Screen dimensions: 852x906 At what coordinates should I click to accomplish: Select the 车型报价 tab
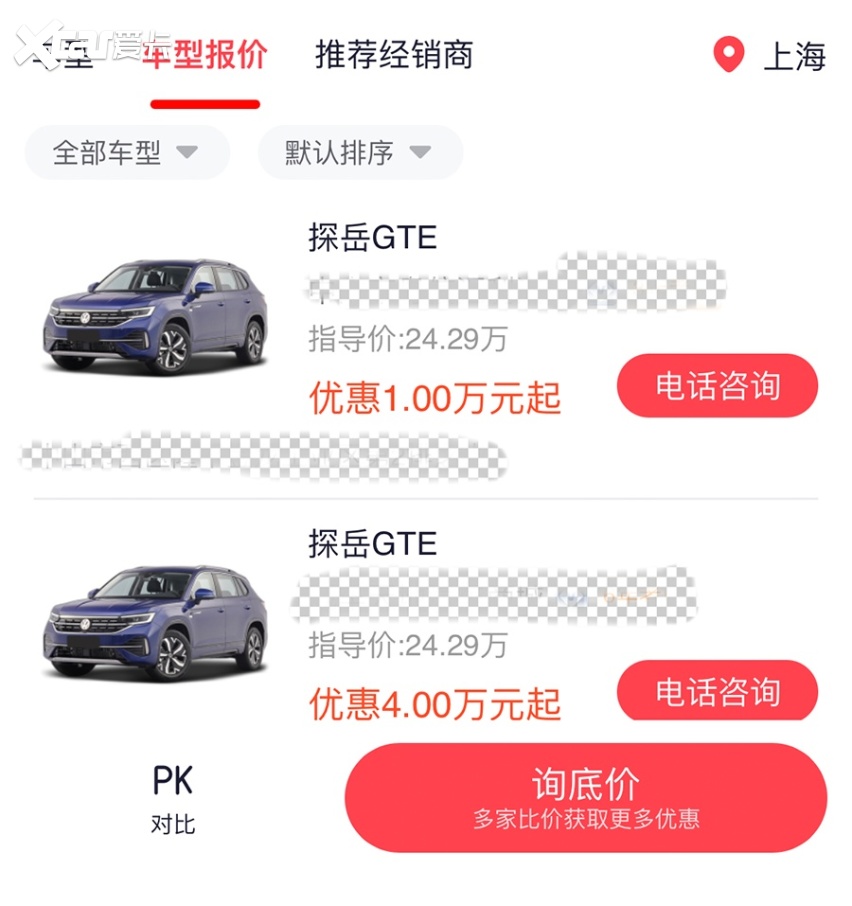click(x=205, y=54)
